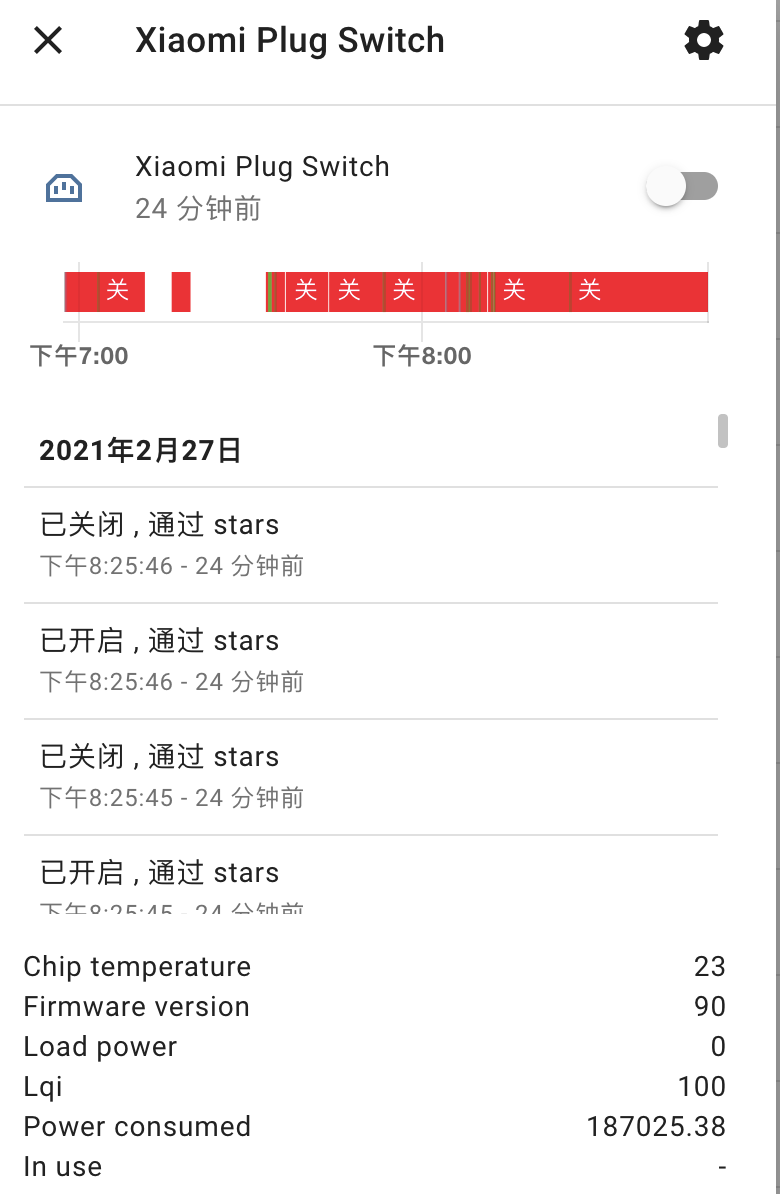The image size is (780, 1194).
Task: Click the plug device icon
Action: pyautogui.click(x=64, y=187)
